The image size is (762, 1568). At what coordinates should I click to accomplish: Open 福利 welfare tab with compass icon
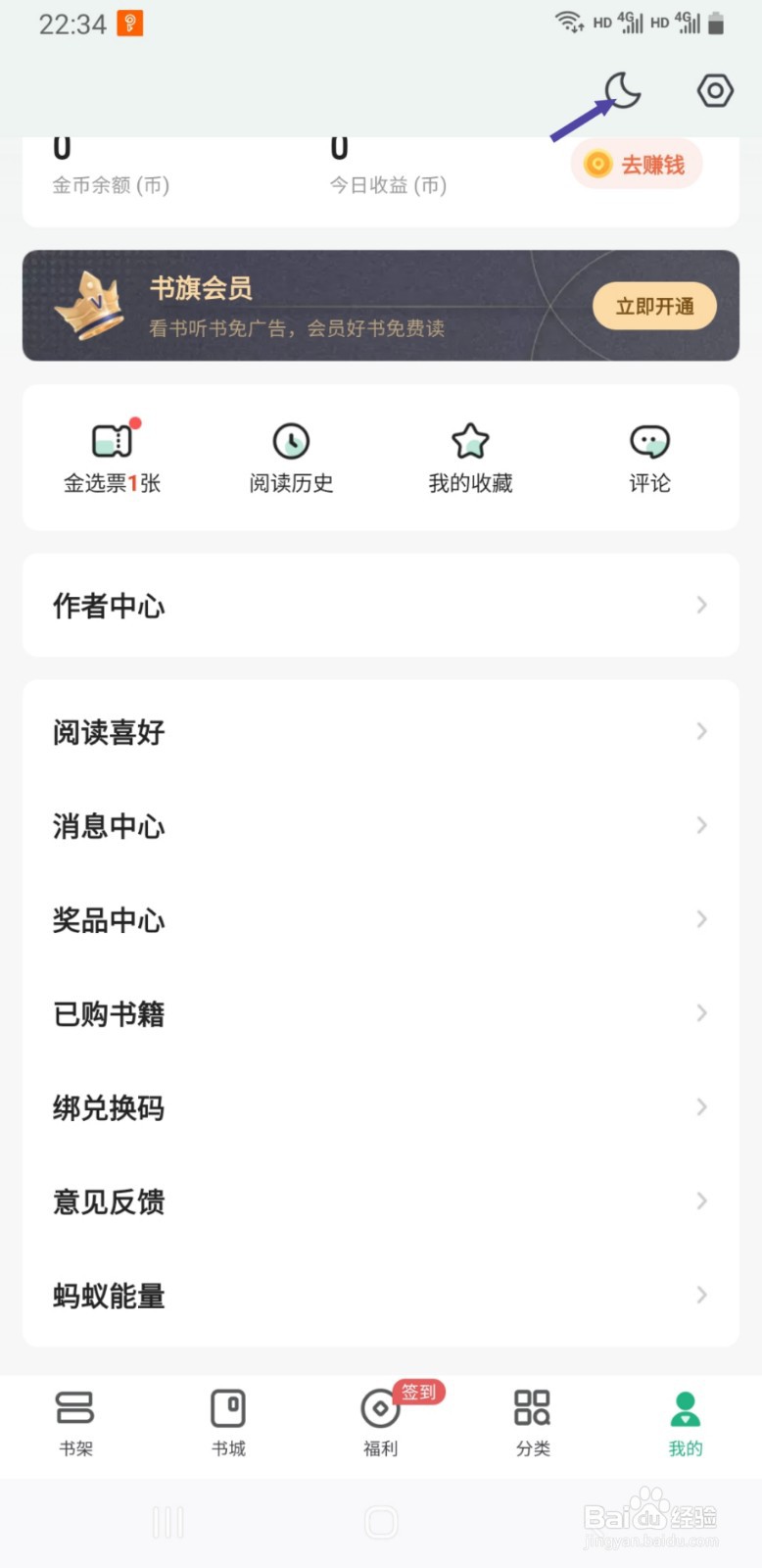[379, 1414]
